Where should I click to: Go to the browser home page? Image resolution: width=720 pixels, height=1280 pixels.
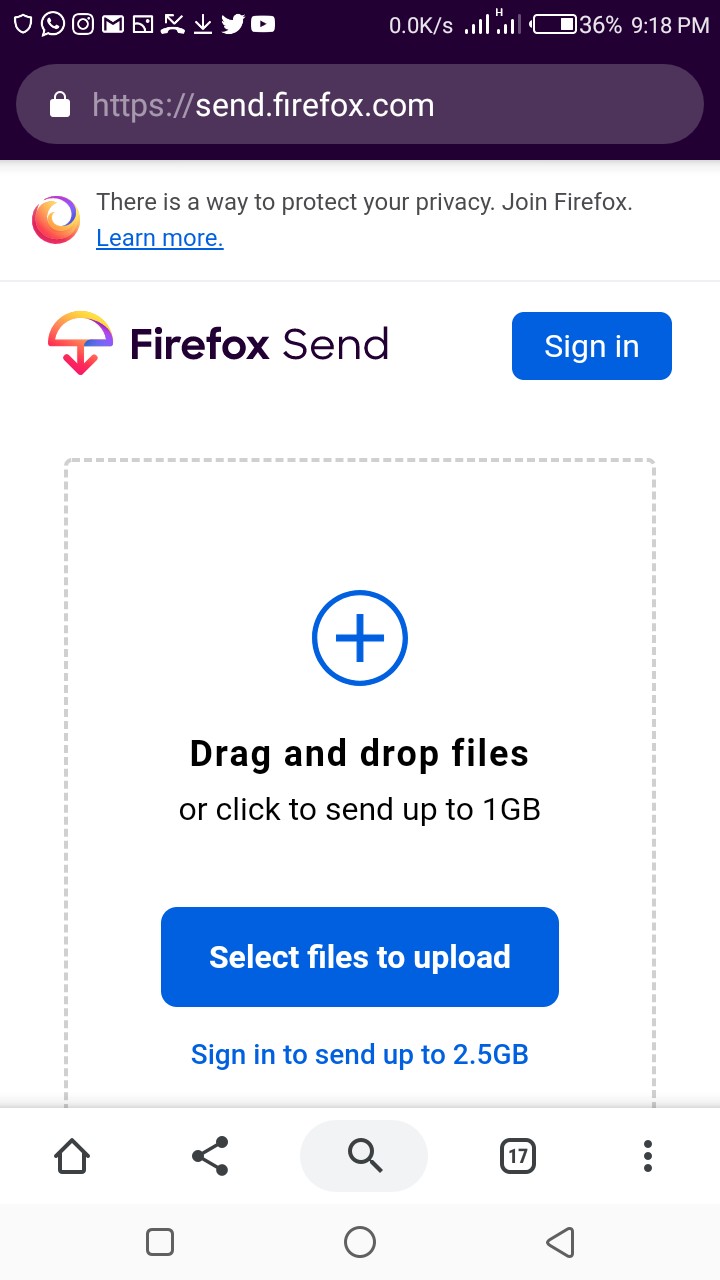(x=72, y=1156)
